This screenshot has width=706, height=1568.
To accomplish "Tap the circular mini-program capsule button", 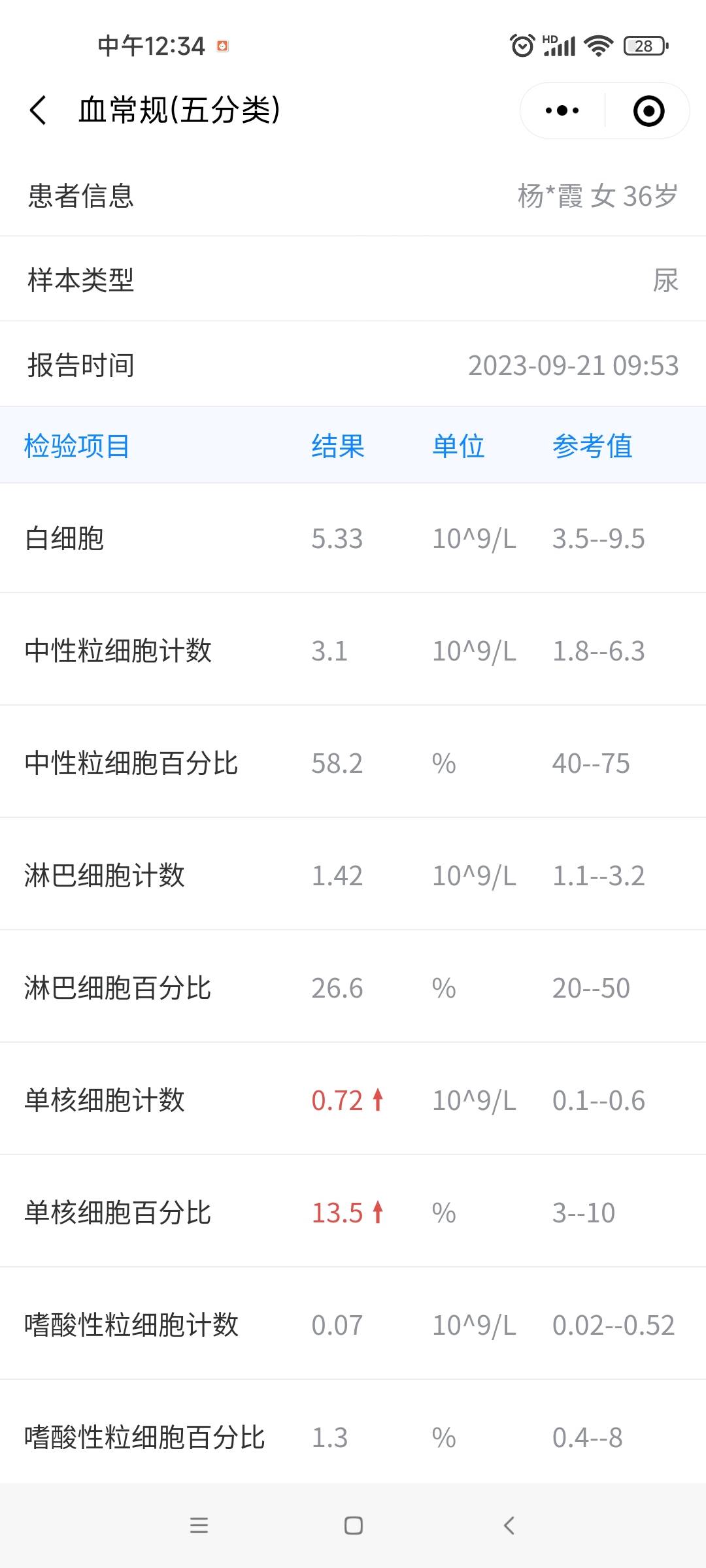I will pos(647,111).
